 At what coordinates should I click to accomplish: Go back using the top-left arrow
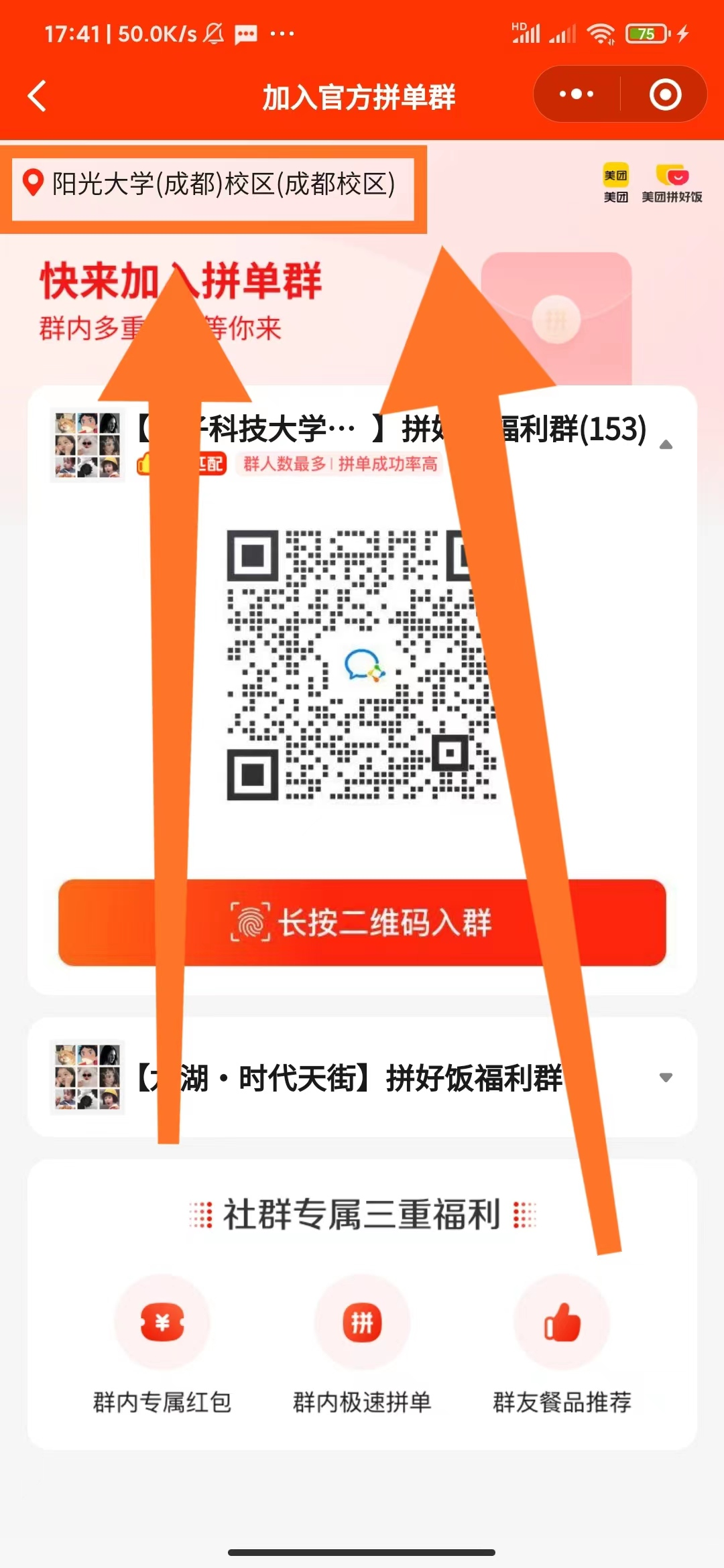38,96
